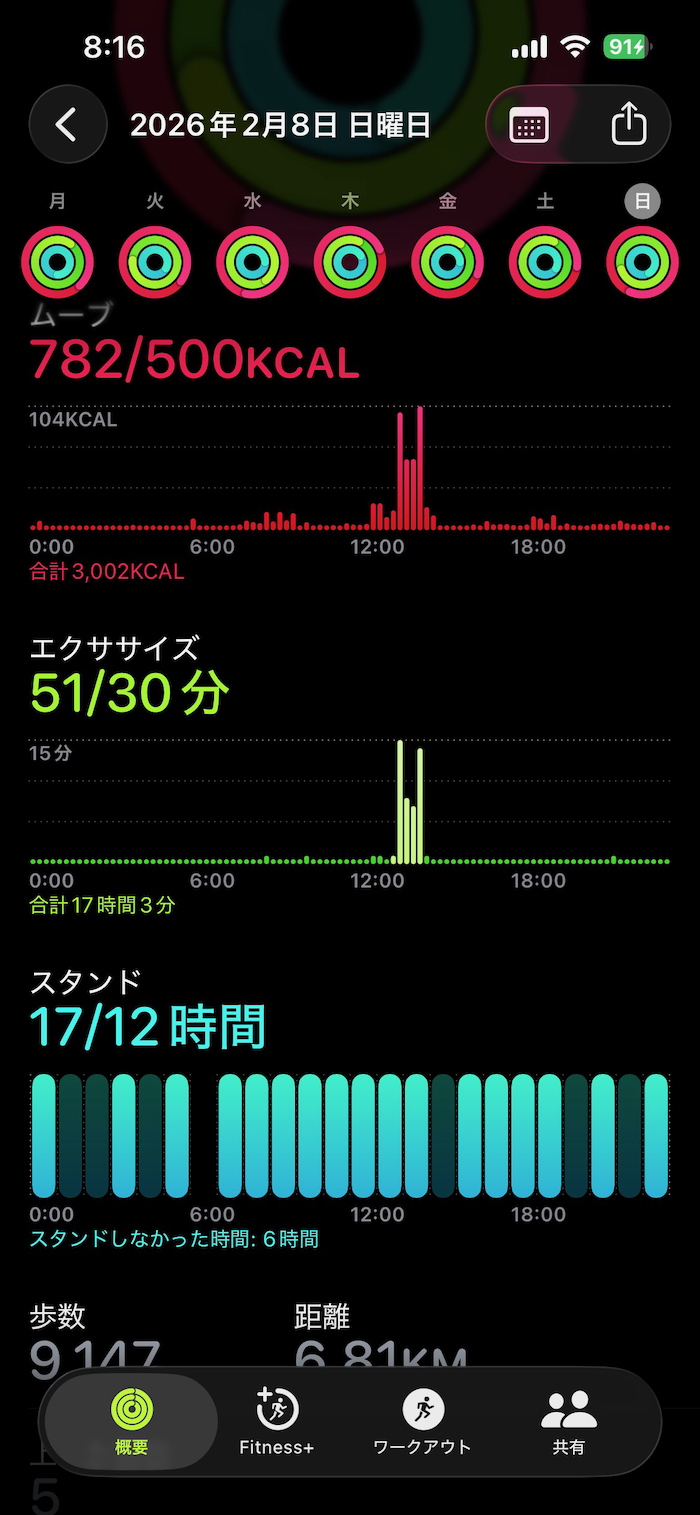Select Wednesday (水) activity rings

[252, 263]
